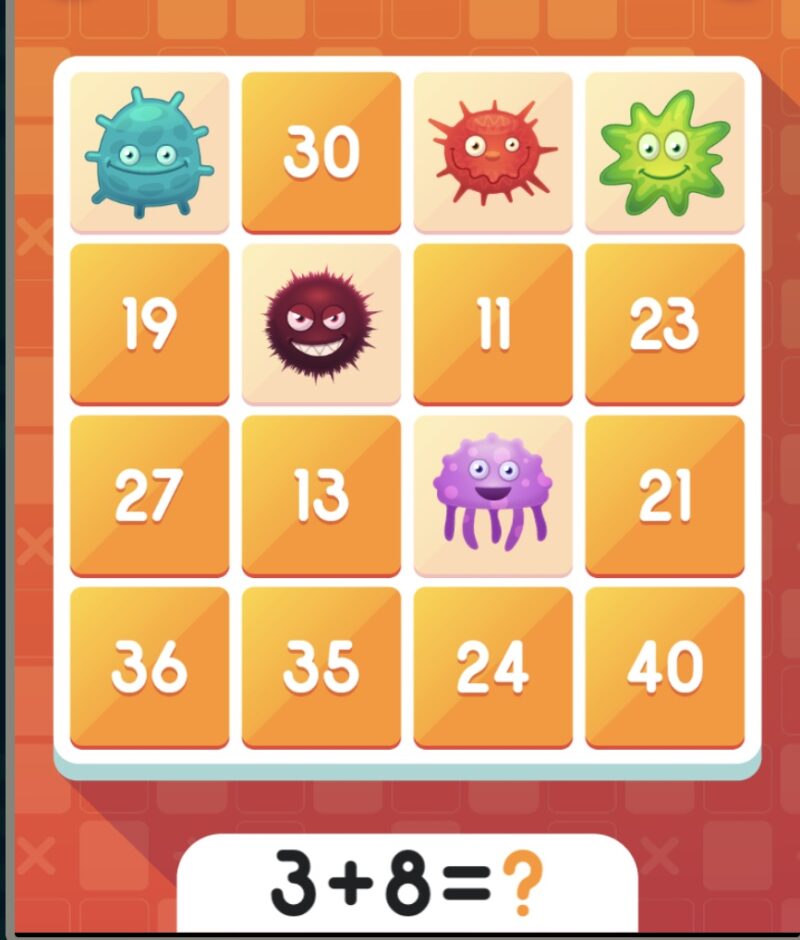Select tile number 27
This screenshot has height=940, width=800.
tap(149, 496)
